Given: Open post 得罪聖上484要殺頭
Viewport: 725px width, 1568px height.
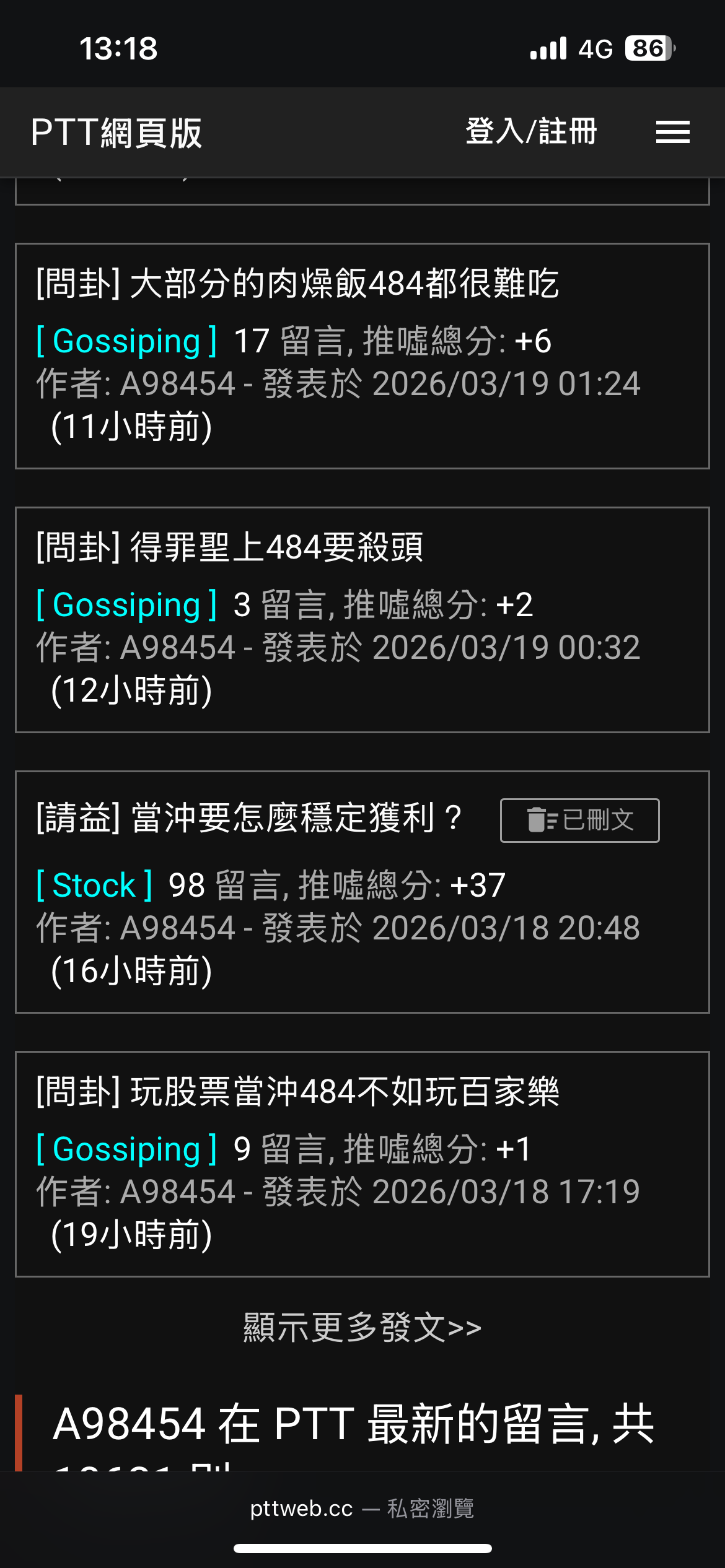Looking at the screenshot, I should 230,547.
